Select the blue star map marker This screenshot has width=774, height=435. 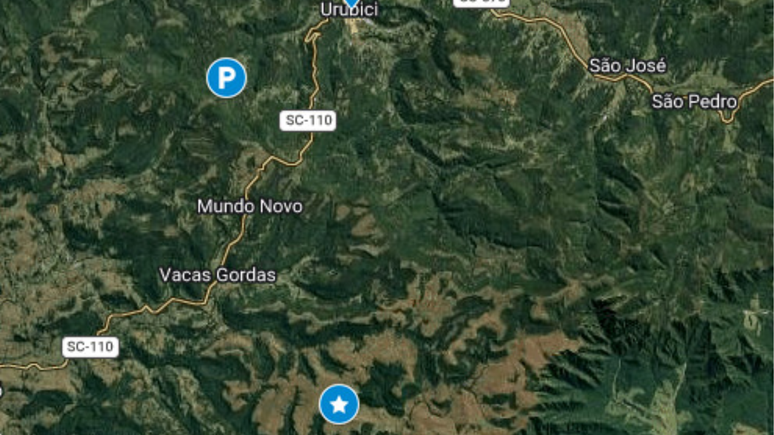(x=339, y=404)
